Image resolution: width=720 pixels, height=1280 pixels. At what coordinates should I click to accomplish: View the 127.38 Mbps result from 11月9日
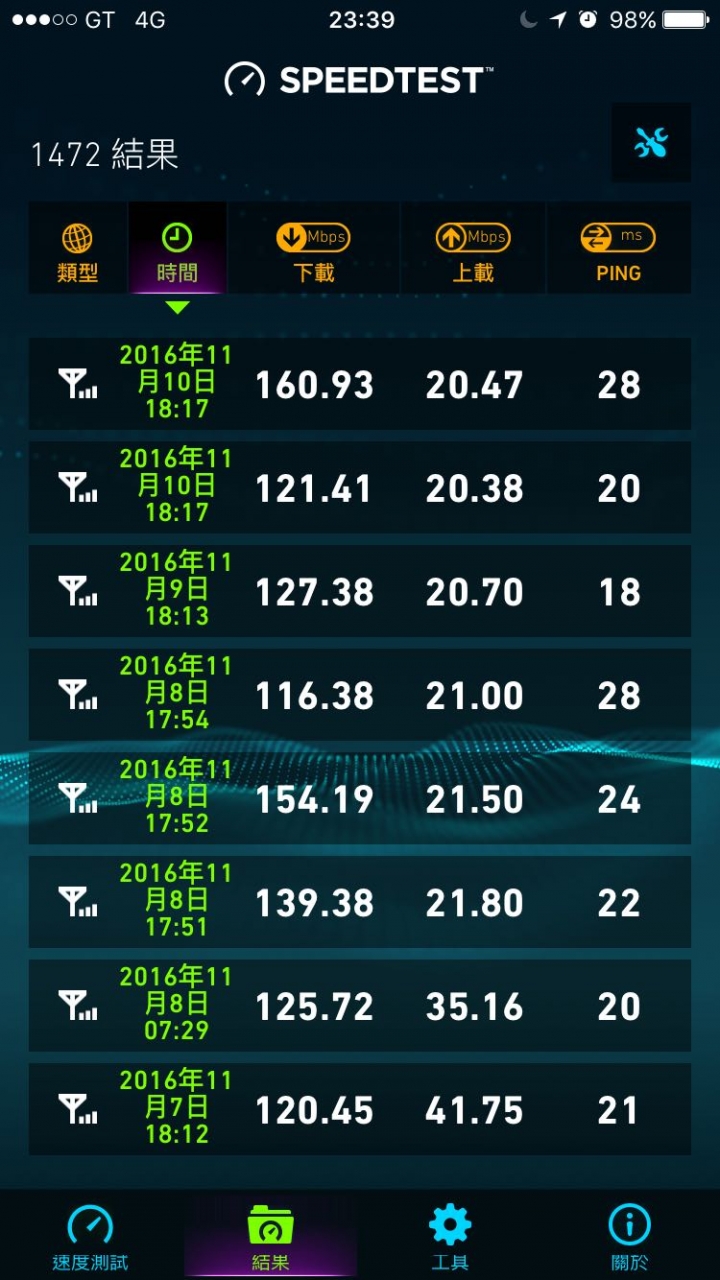coord(360,591)
